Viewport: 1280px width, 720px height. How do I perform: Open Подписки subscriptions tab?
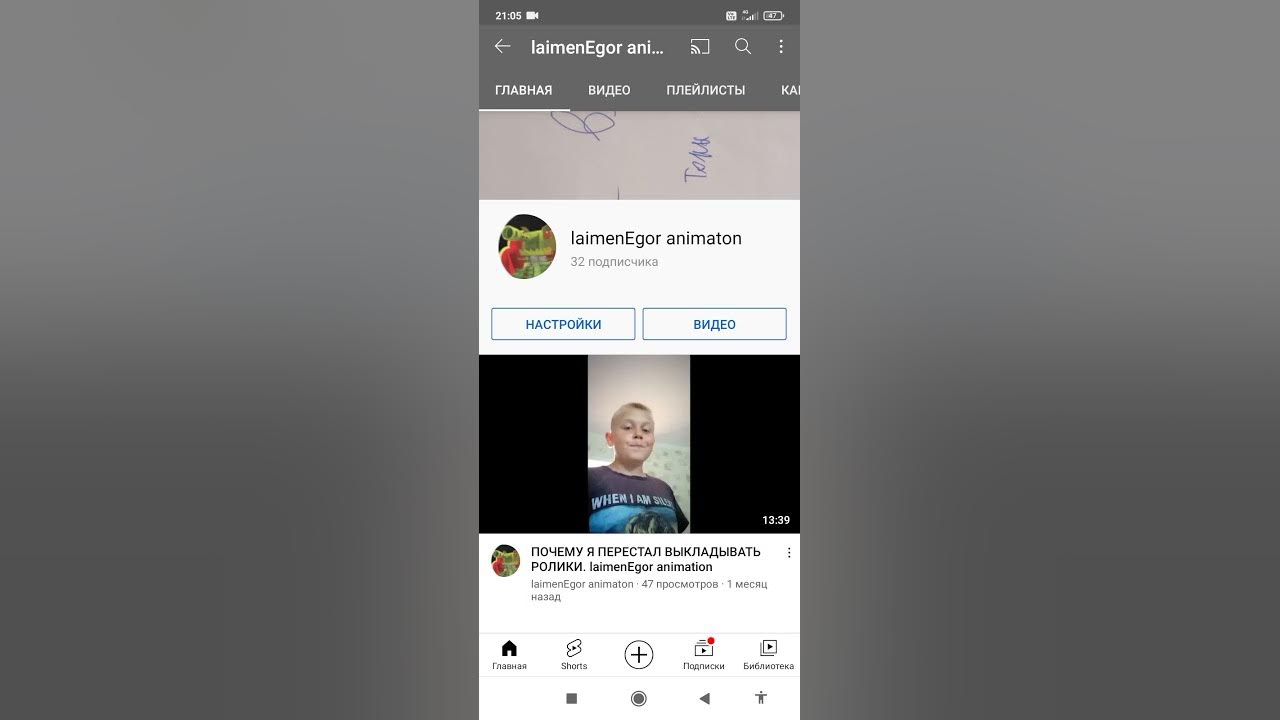pyautogui.click(x=703, y=655)
